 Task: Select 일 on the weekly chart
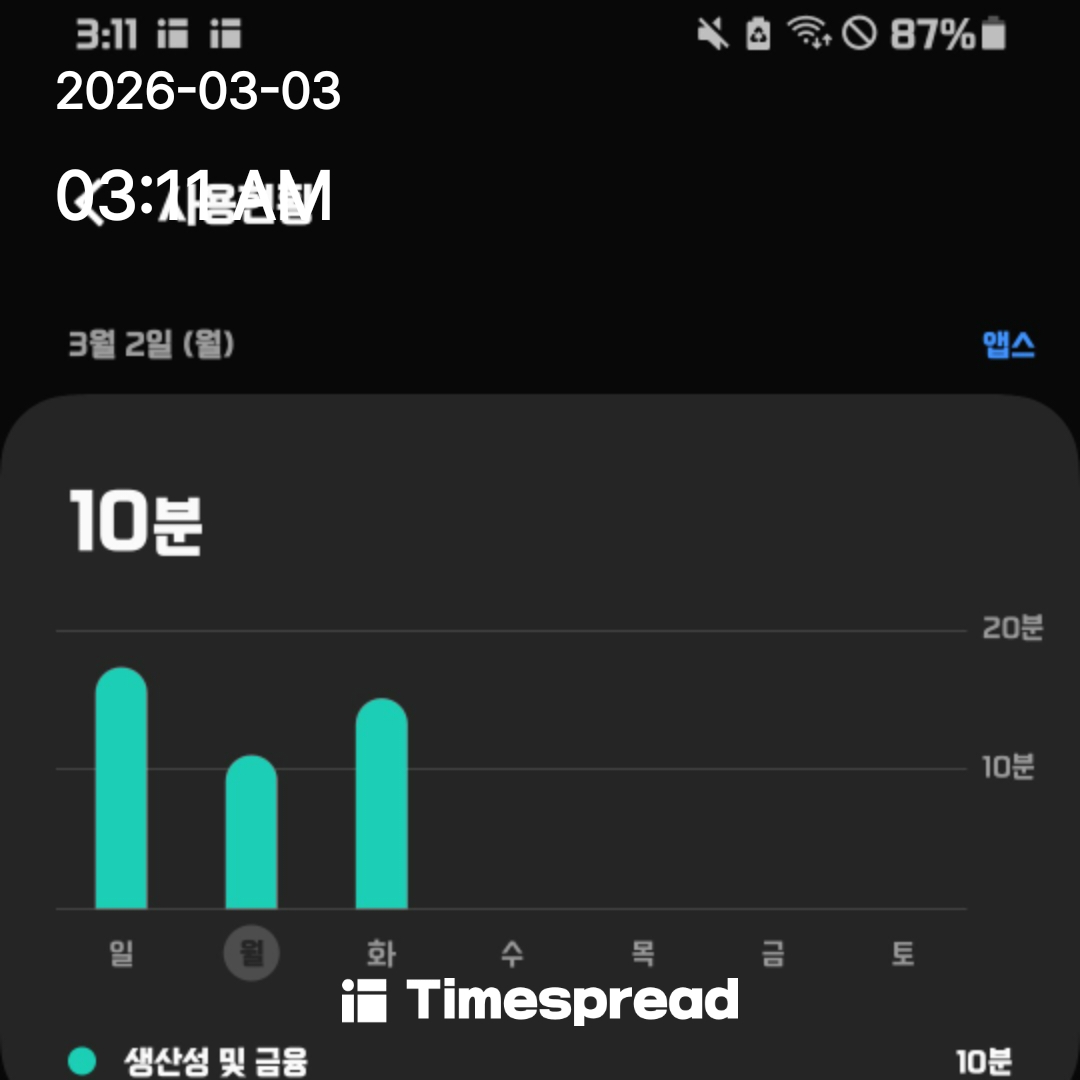121,953
